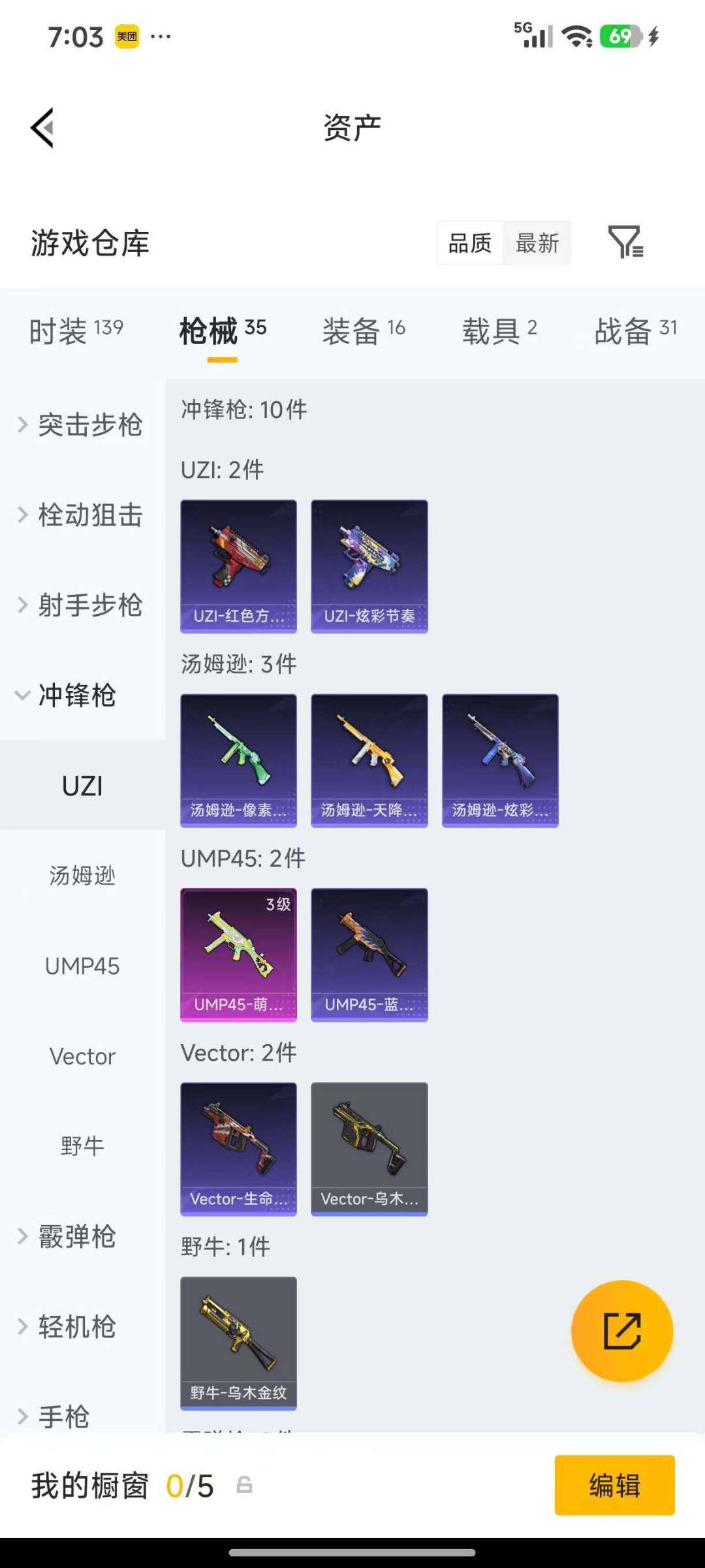The height and width of the screenshot is (1568, 705).
Task: Select the Vector-生命 skin thumbnail
Action: click(238, 1148)
